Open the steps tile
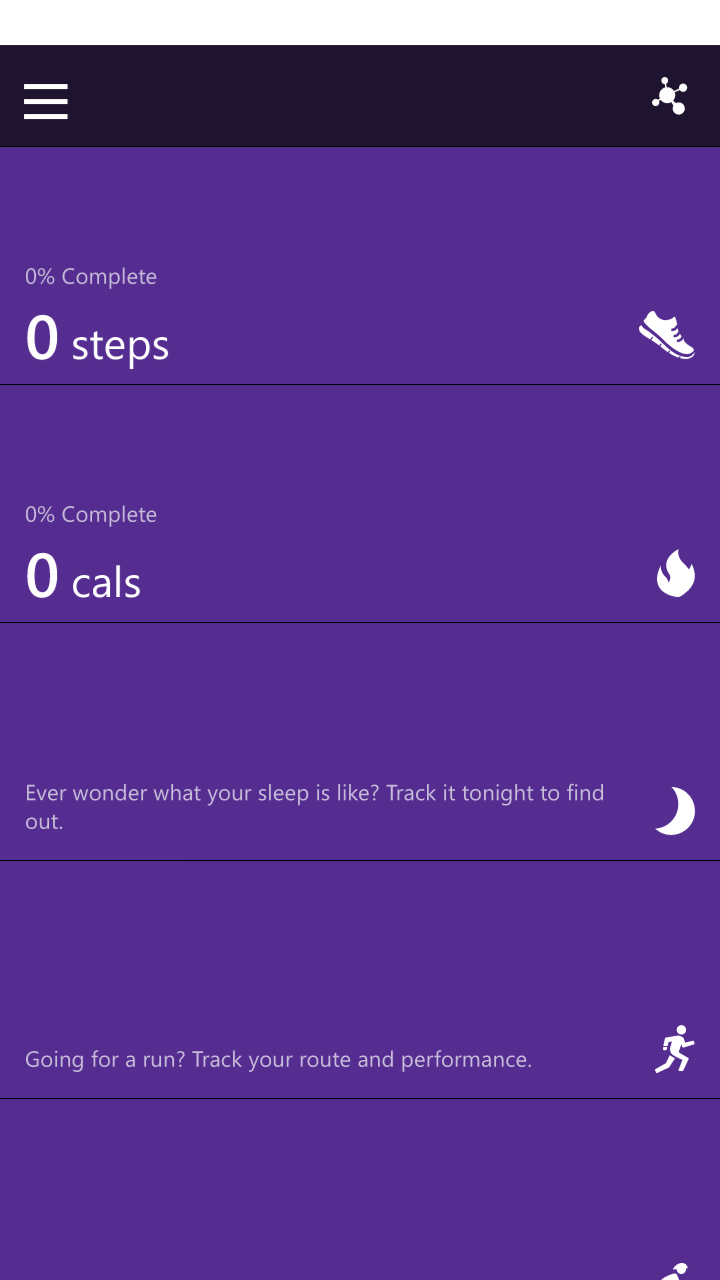The width and height of the screenshot is (720, 1280). 360,266
